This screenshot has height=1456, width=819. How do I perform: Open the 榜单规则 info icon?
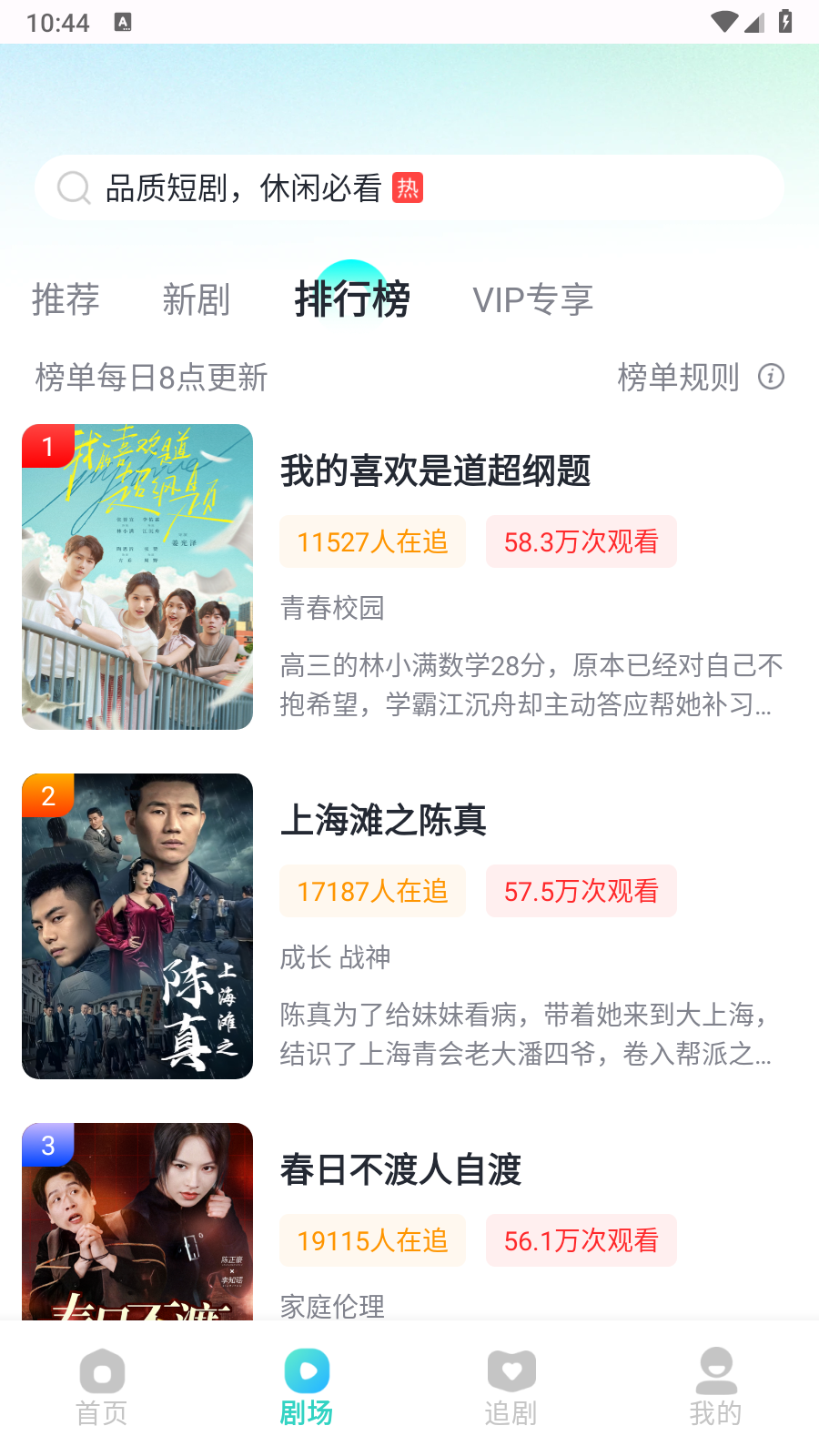(772, 378)
